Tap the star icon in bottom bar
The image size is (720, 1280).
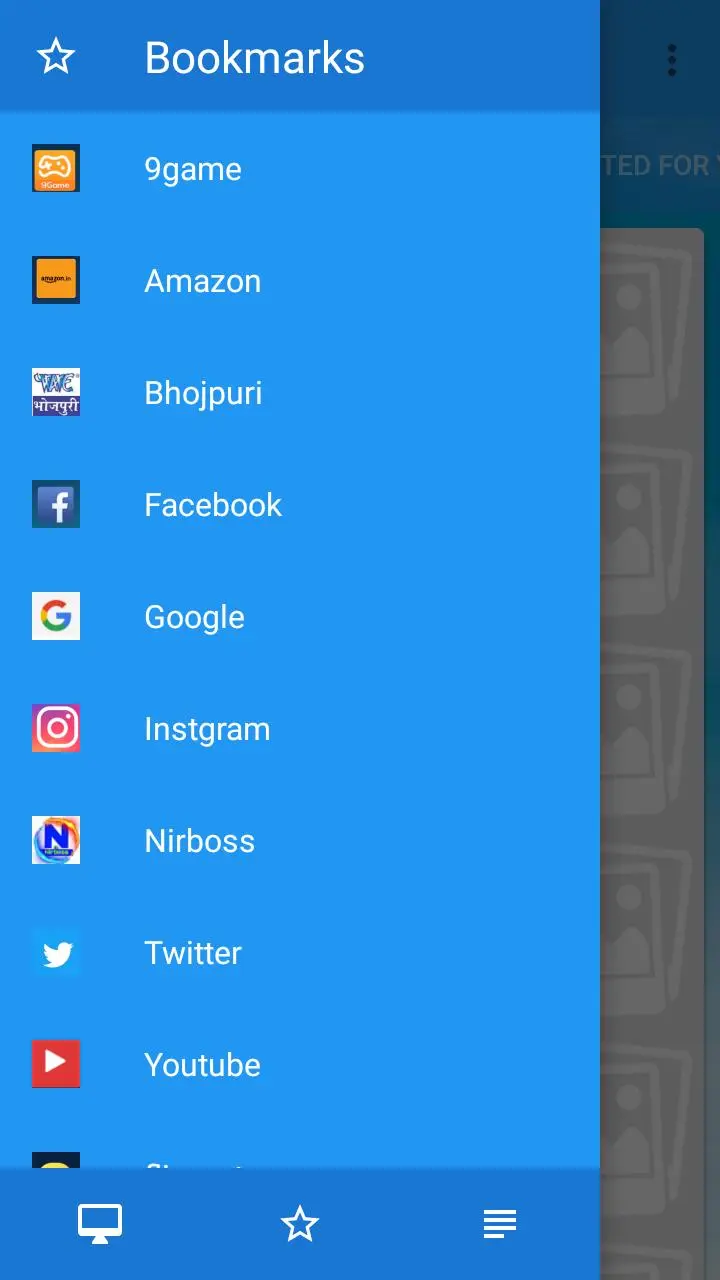coord(300,1224)
